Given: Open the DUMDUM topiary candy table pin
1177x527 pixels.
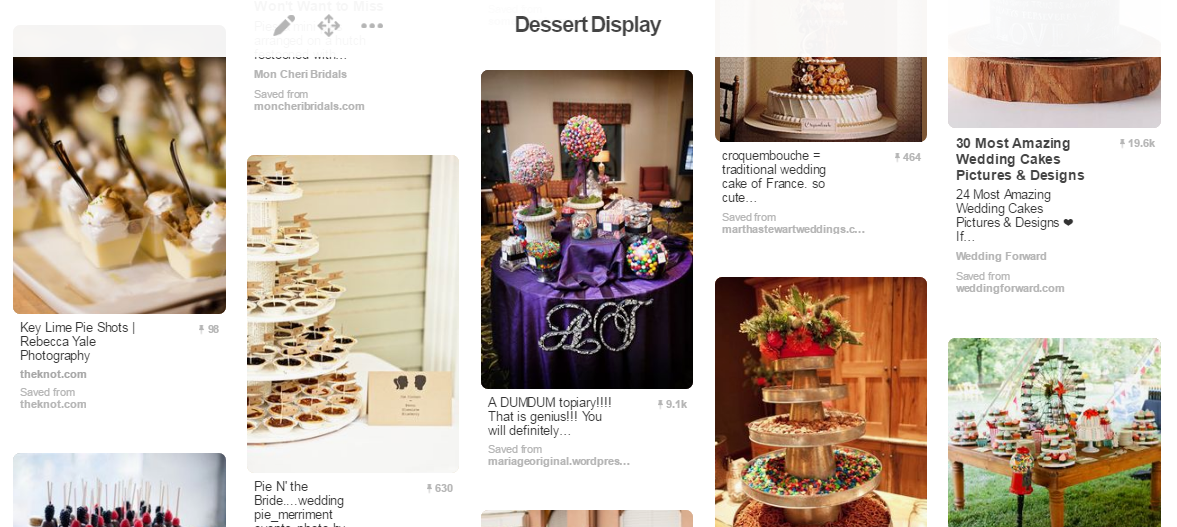Looking at the screenshot, I should (586, 229).
